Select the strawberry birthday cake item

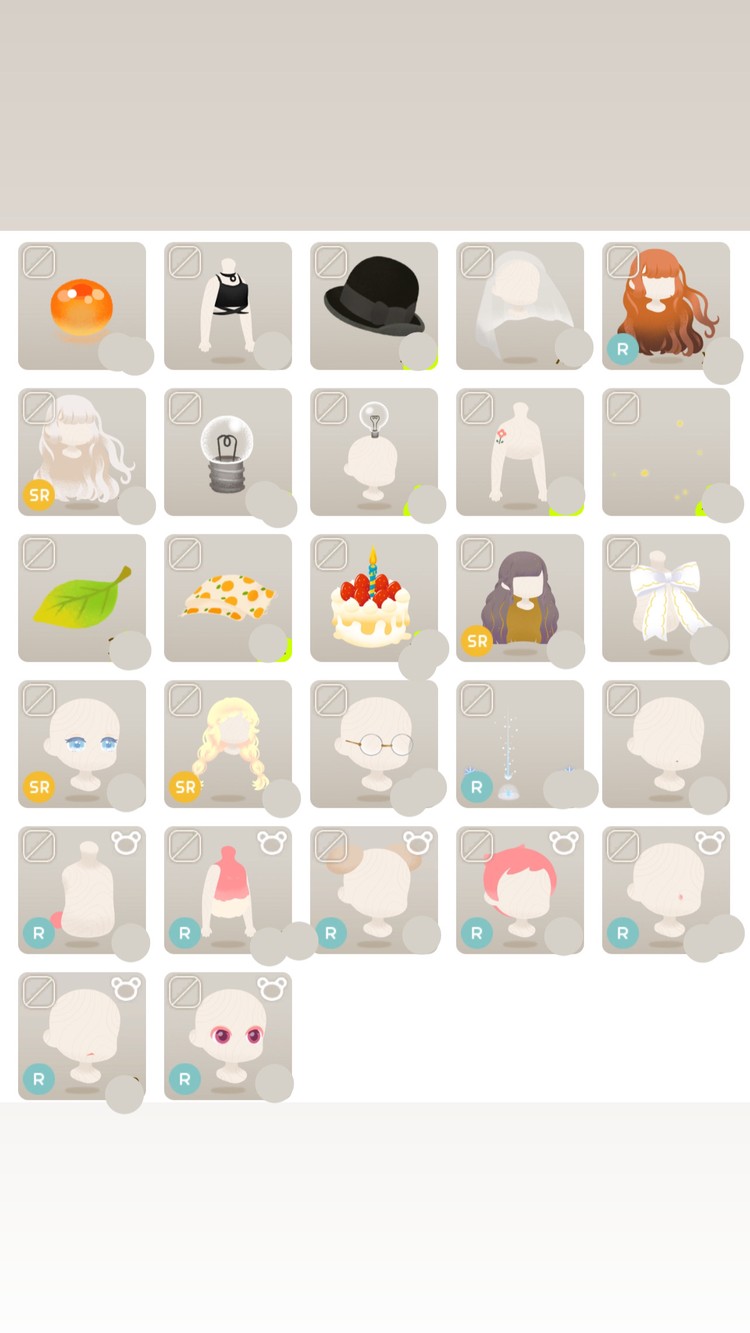coord(373,597)
